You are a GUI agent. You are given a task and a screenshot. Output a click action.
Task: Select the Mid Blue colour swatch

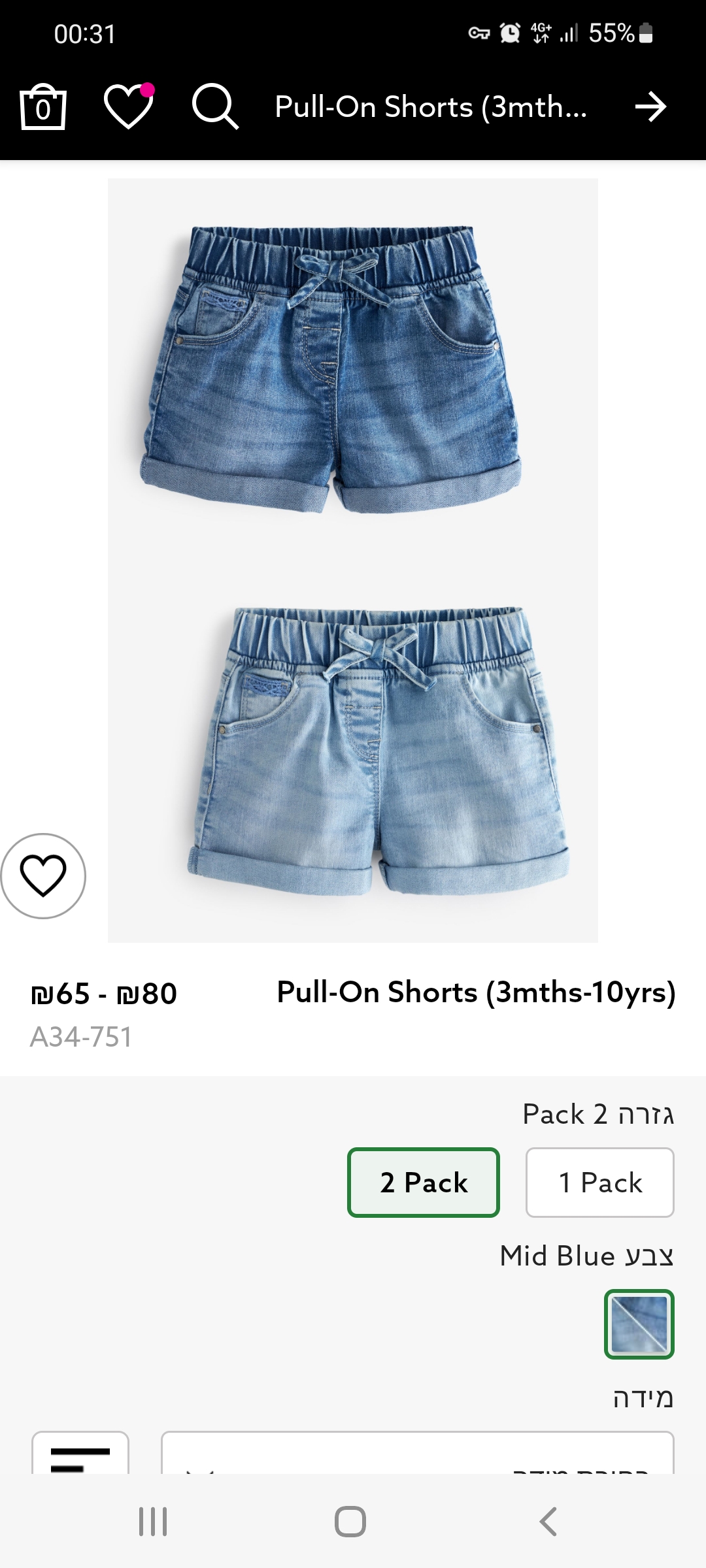[639, 1324]
